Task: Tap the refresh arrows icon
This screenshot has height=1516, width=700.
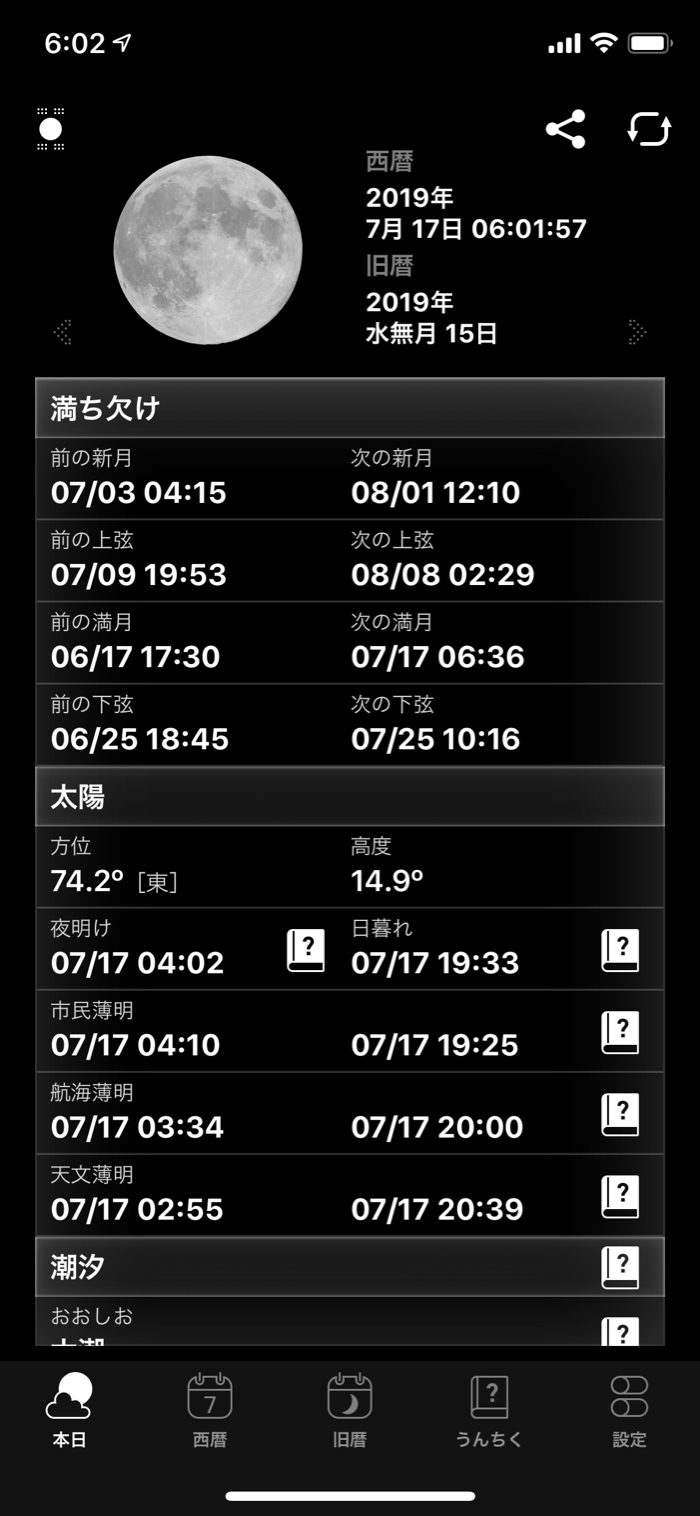Action: click(x=649, y=130)
